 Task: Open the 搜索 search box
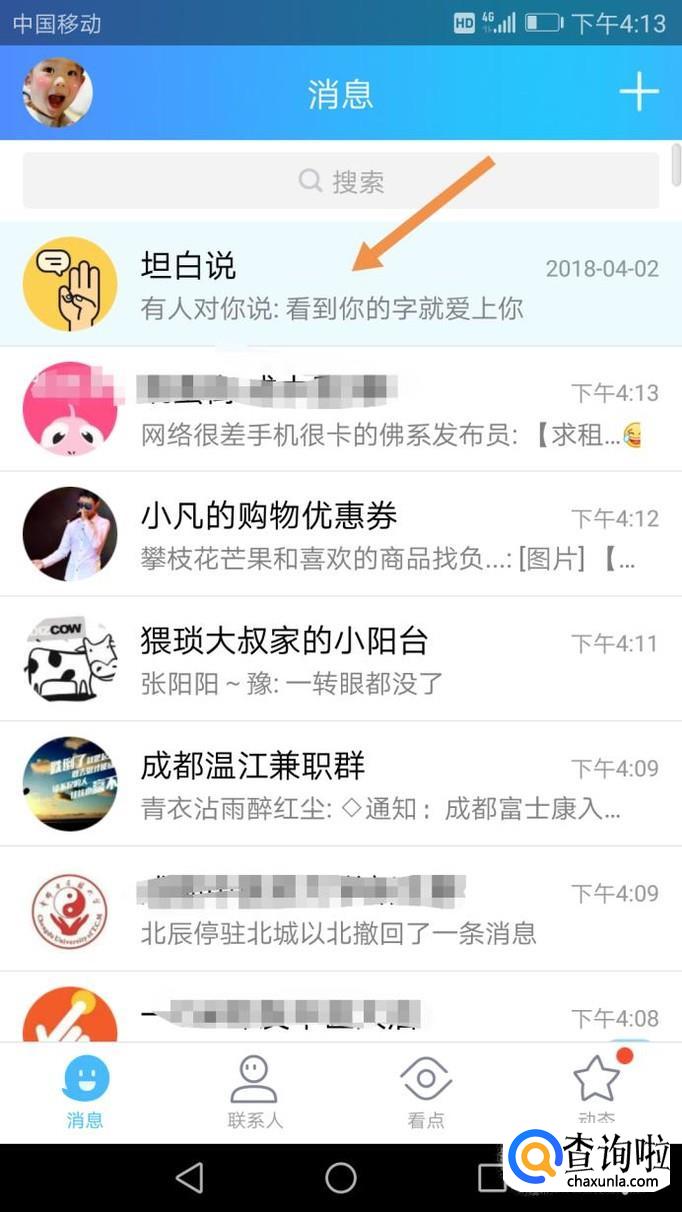coord(341,181)
